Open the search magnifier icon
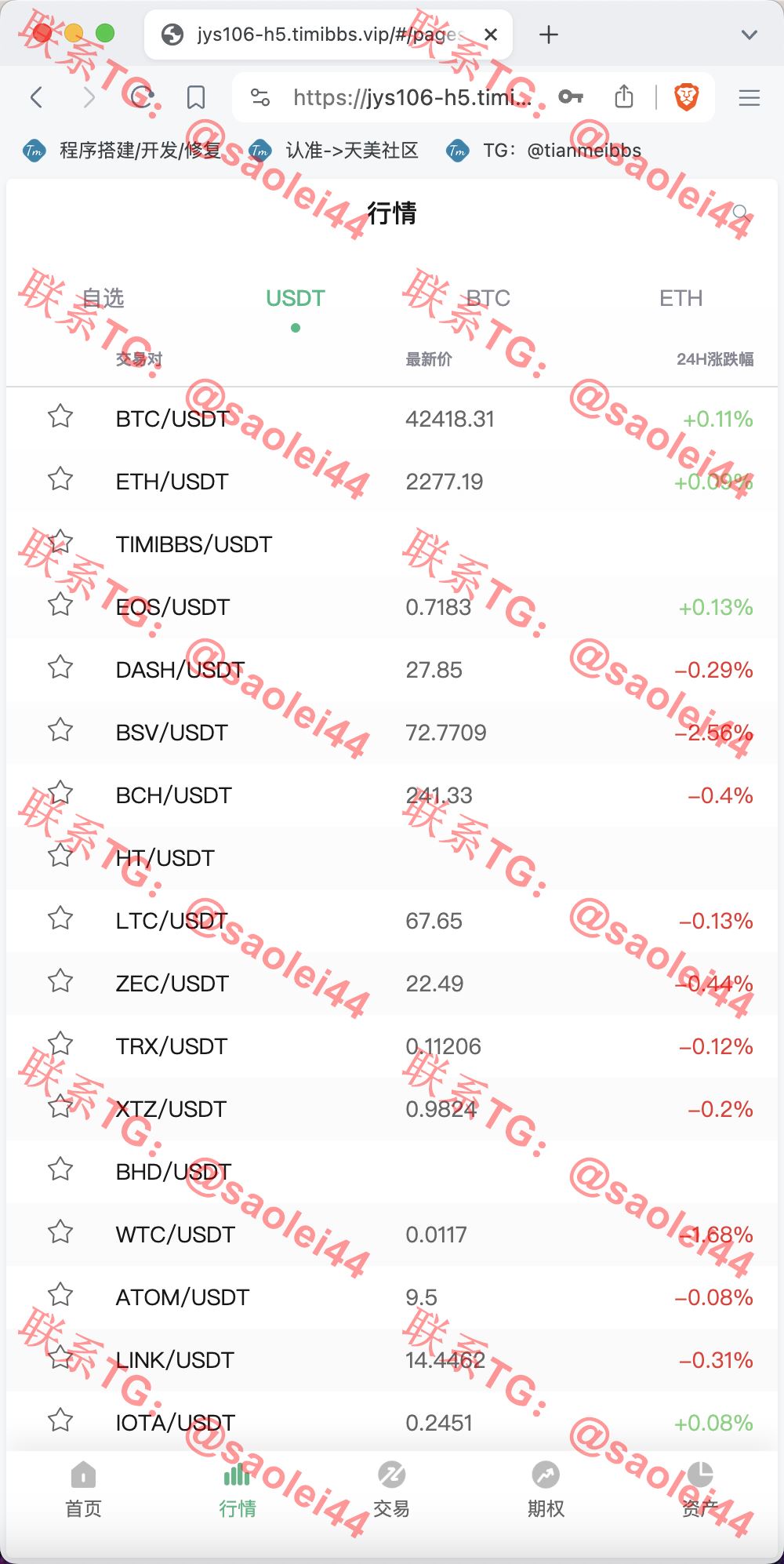 click(740, 213)
